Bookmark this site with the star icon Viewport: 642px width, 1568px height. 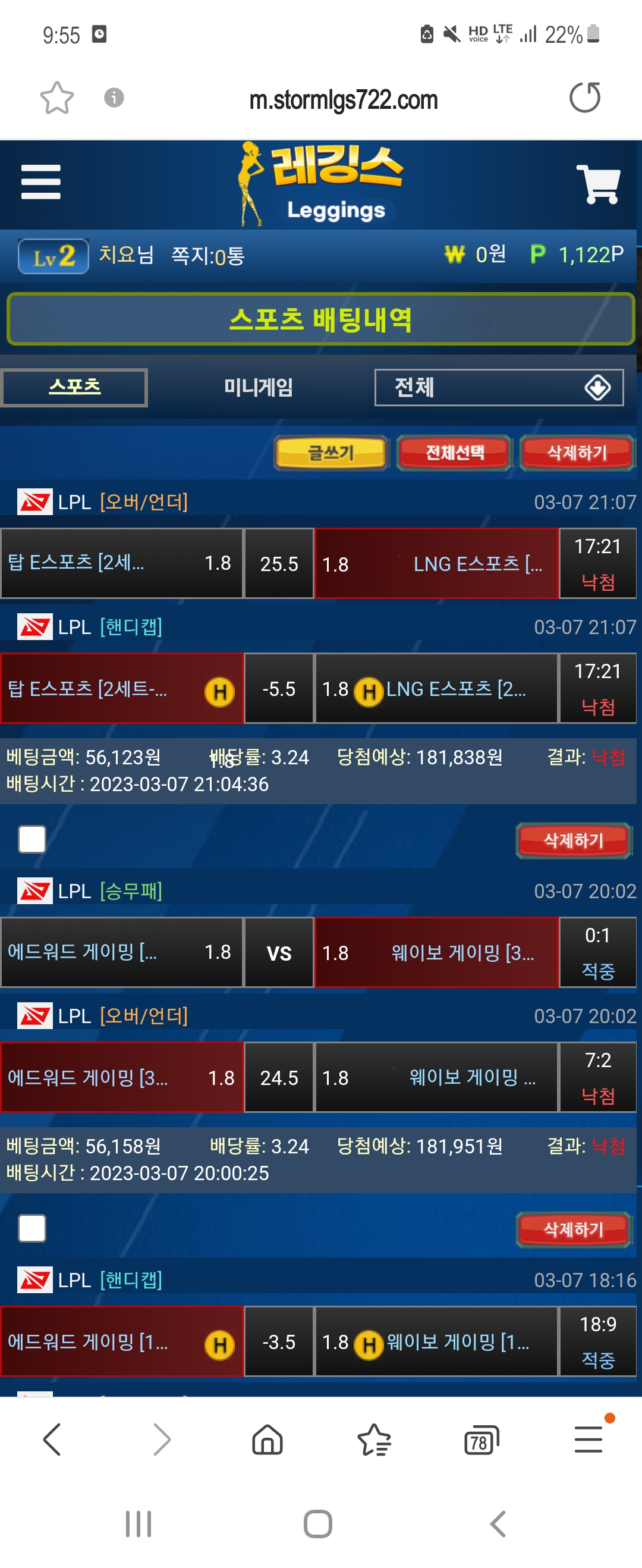point(56,98)
